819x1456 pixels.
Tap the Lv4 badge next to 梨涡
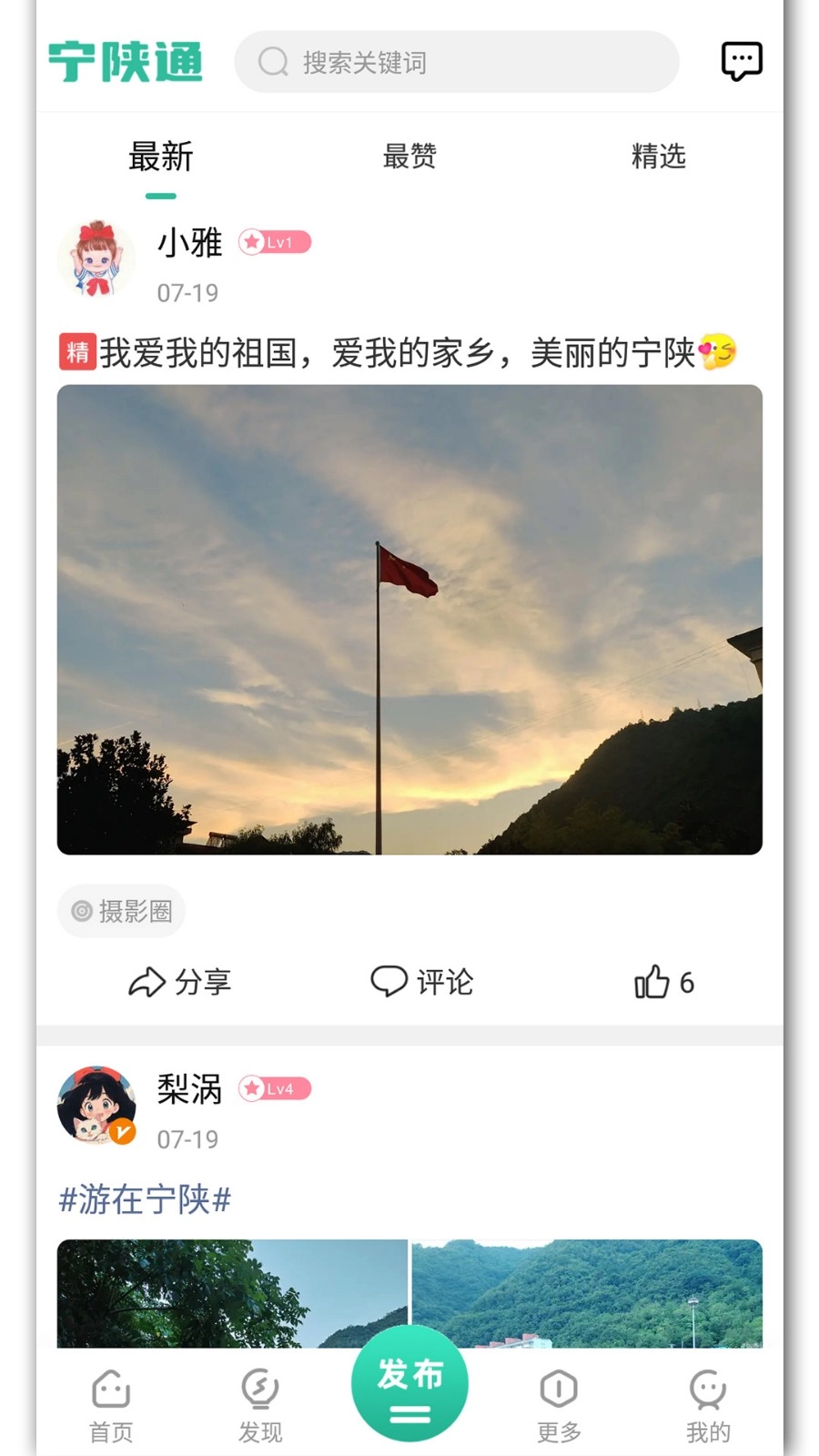(x=273, y=1088)
